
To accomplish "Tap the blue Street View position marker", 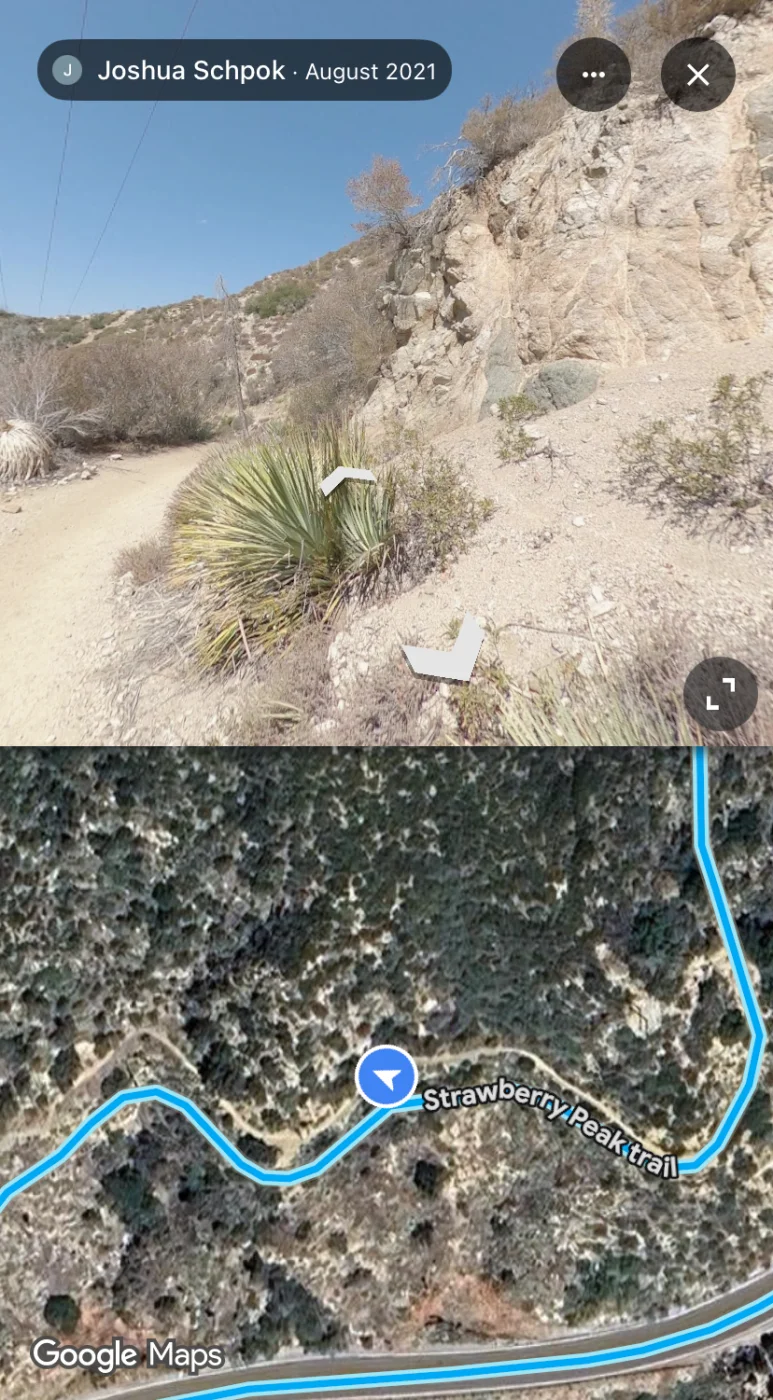I will coord(386,1077).
